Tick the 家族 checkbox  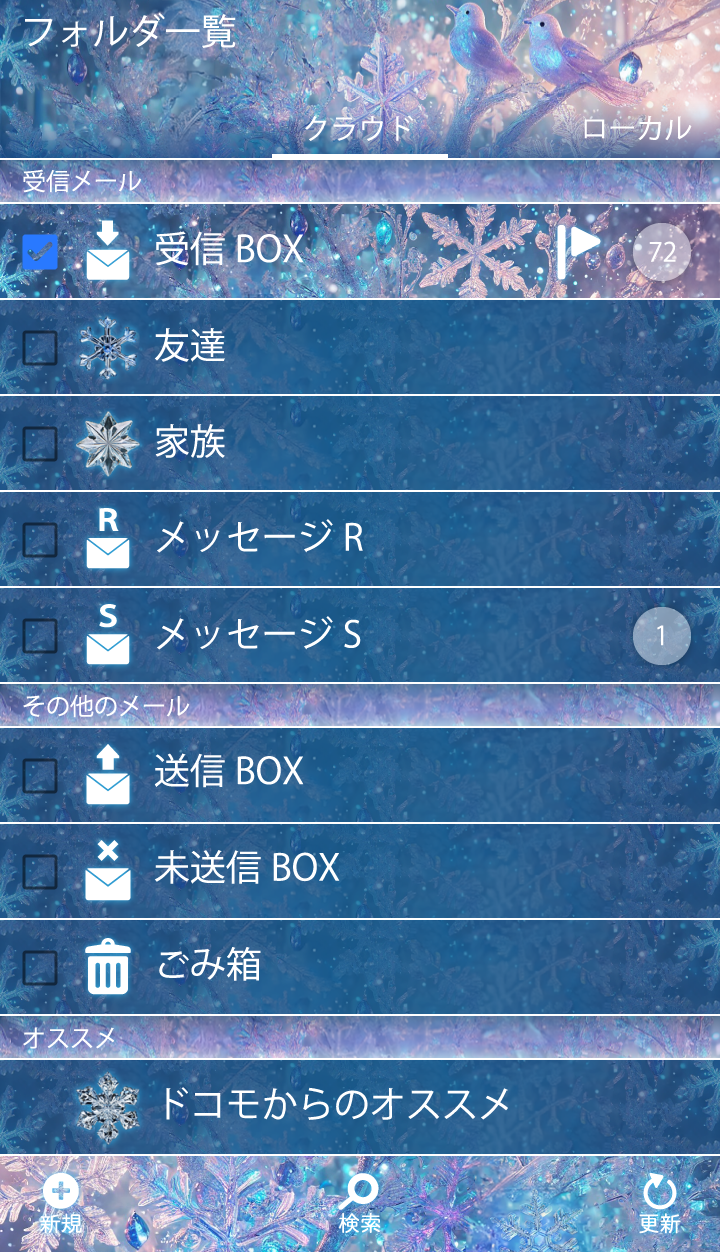(40, 444)
